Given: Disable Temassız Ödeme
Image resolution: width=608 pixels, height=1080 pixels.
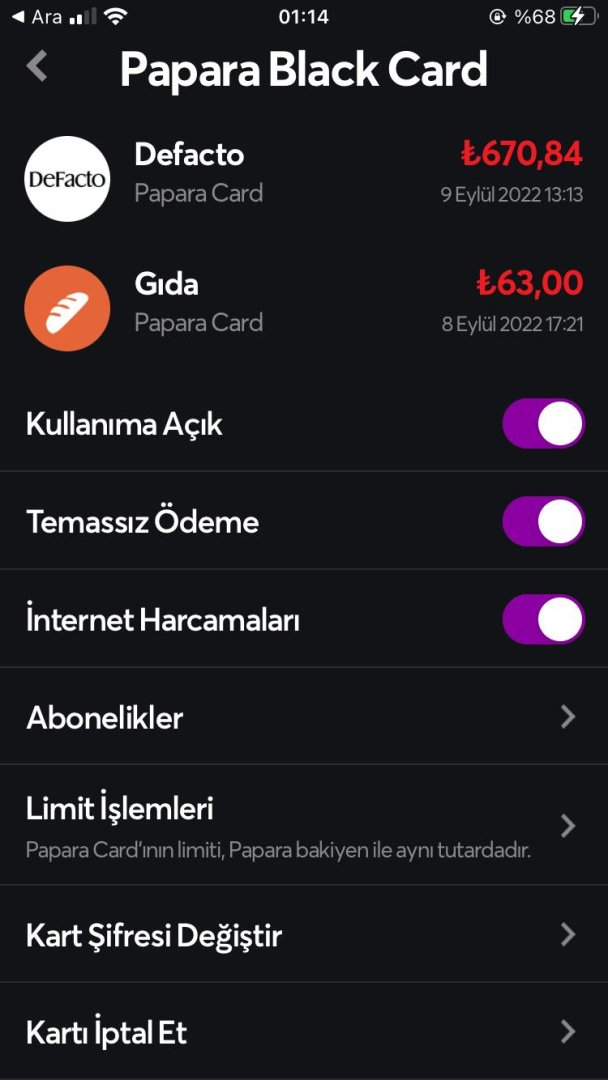Looking at the screenshot, I should [543, 522].
